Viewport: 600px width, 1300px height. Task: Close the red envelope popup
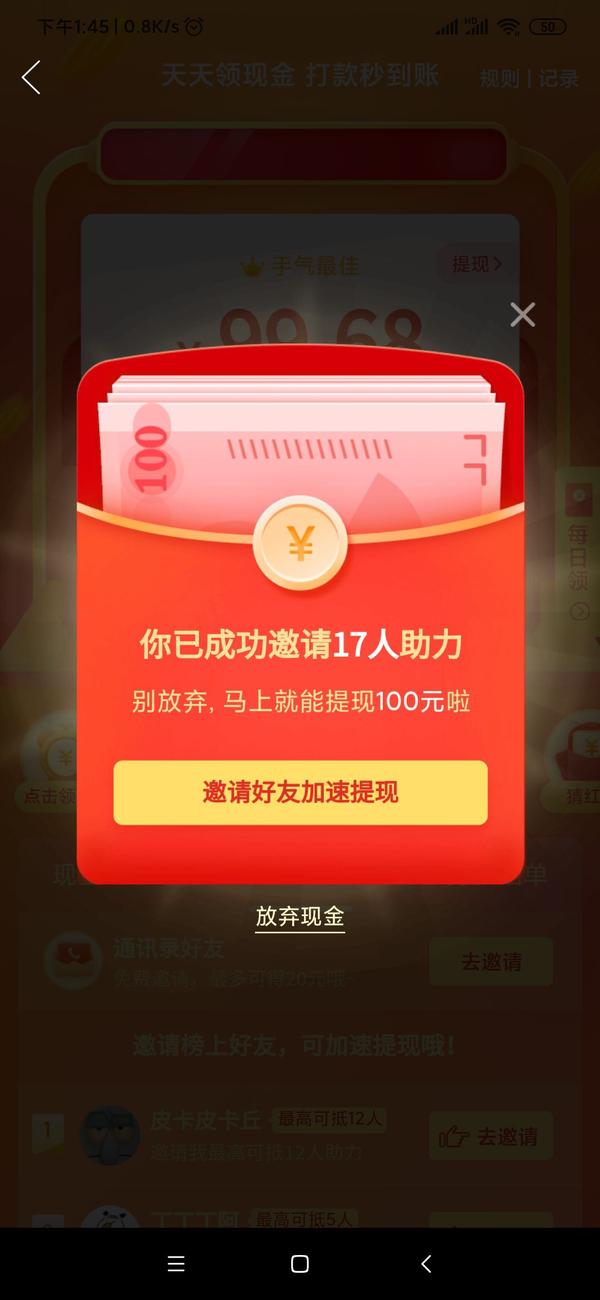tap(522, 315)
